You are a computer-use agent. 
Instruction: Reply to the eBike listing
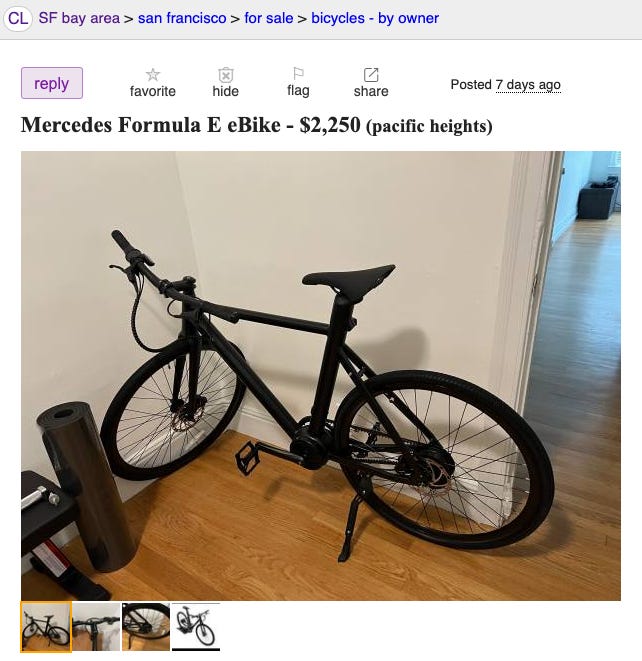(51, 83)
